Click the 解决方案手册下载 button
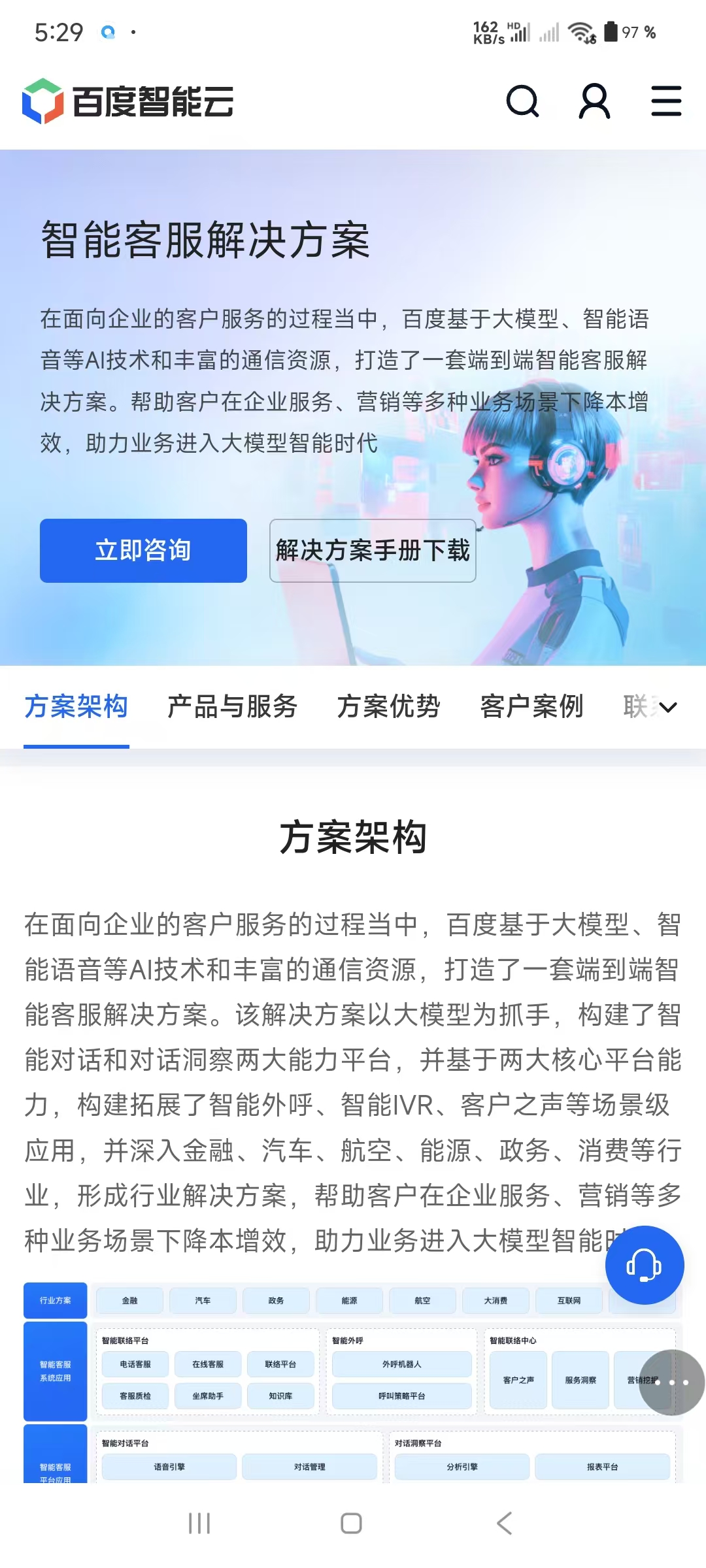The height and width of the screenshot is (1568, 706). coord(373,551)
